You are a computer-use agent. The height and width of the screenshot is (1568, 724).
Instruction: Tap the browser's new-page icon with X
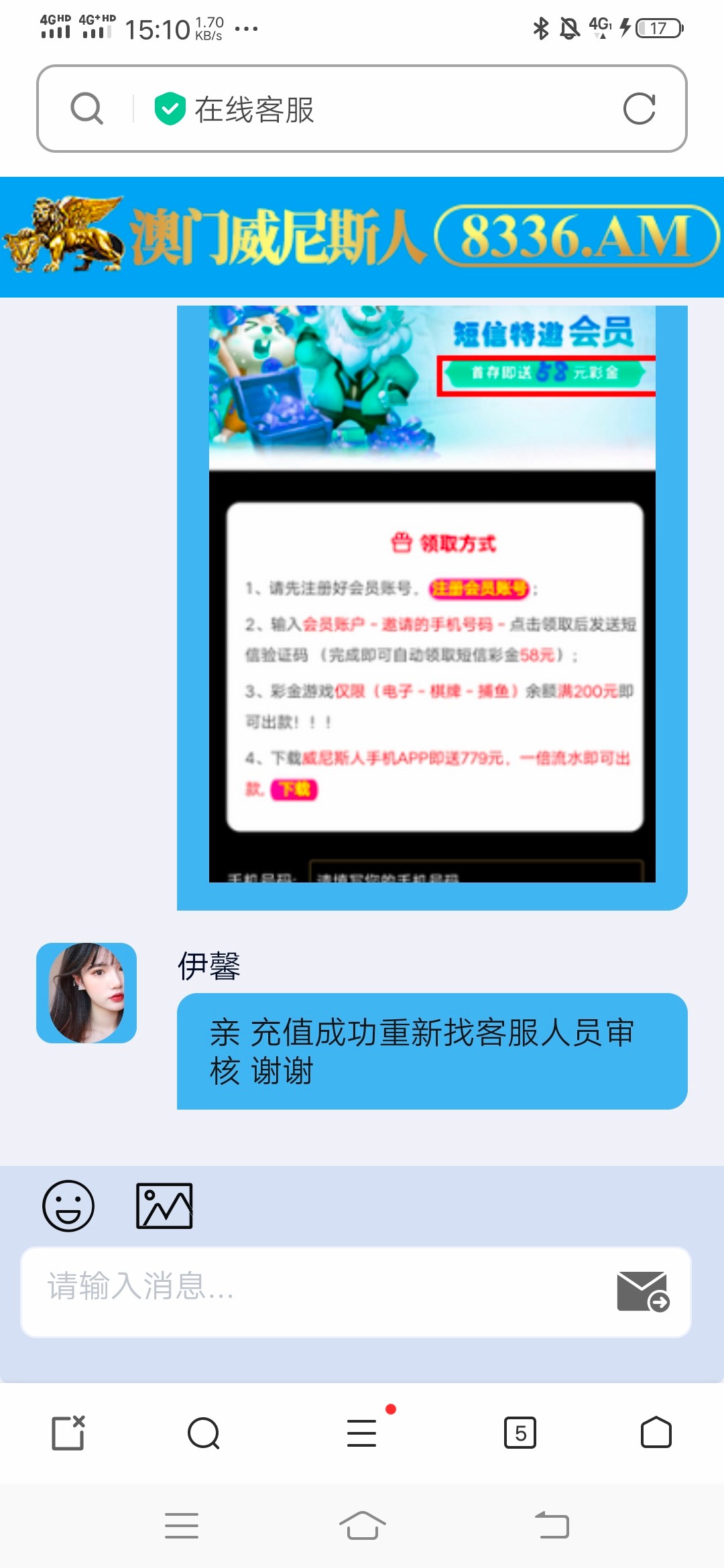pos(68,1433)
